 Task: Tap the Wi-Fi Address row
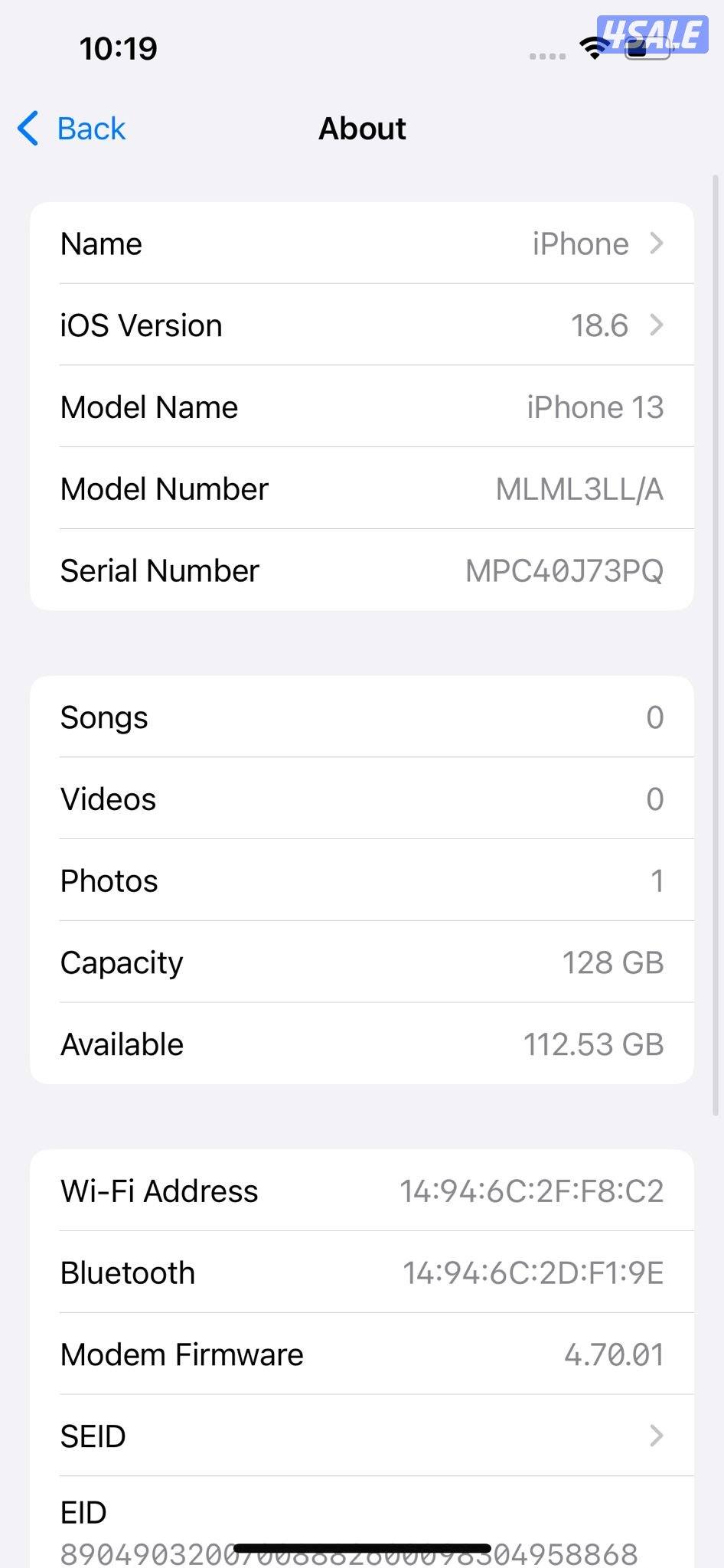click(x=362, y=1191)
